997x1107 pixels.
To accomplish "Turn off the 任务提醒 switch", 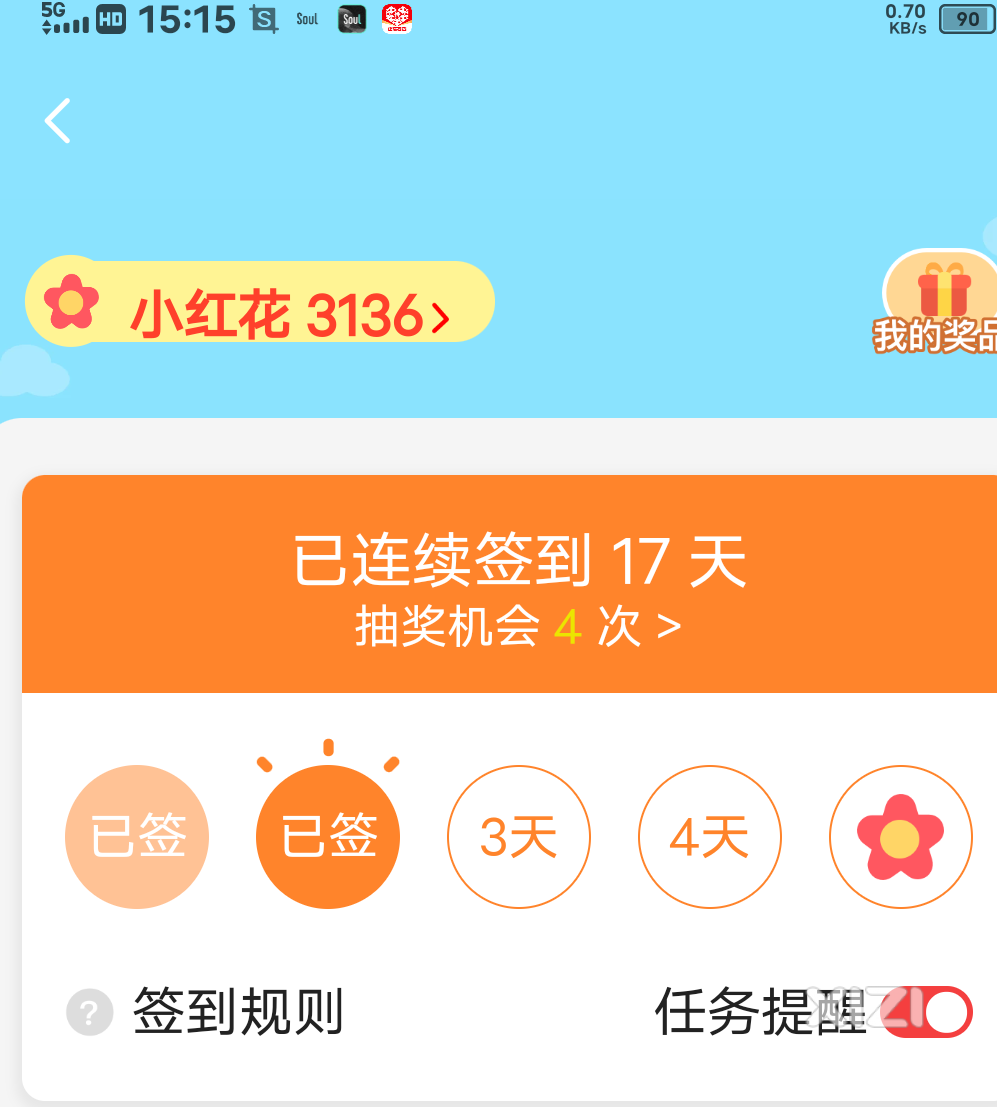I will point(928,1012).
